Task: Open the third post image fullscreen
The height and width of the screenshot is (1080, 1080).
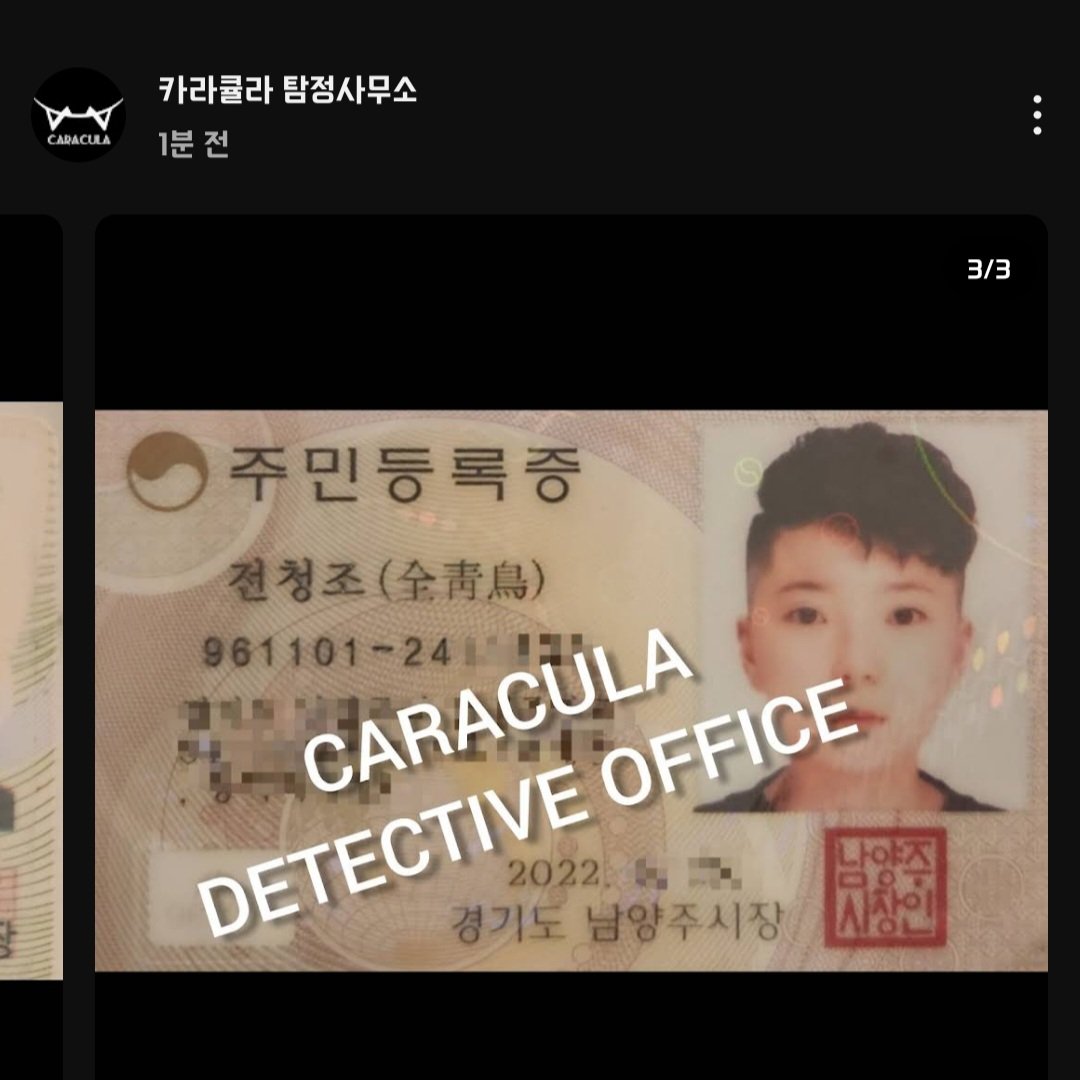Action: click(x=571, y=690)
